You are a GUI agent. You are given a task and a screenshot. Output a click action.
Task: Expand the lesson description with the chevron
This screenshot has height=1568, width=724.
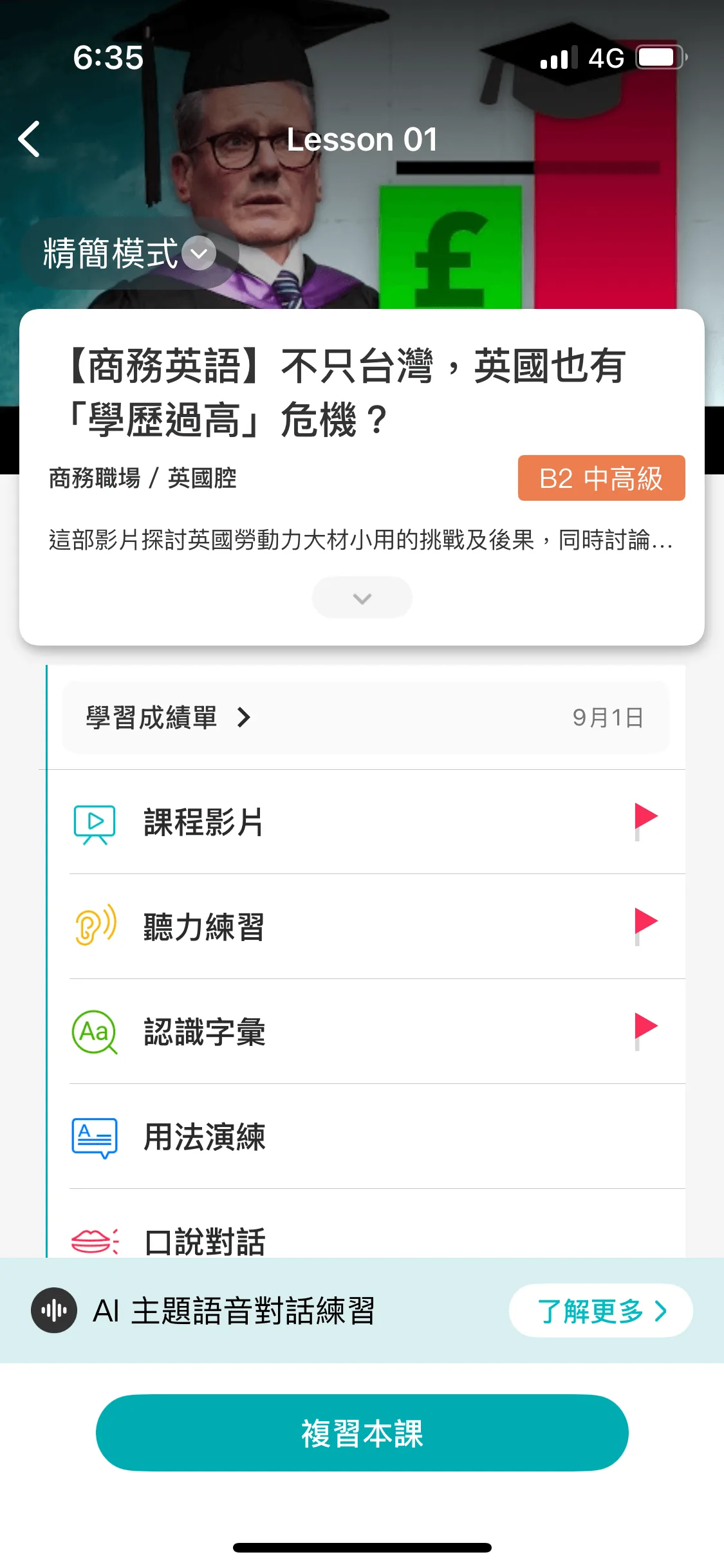[362, 597]
